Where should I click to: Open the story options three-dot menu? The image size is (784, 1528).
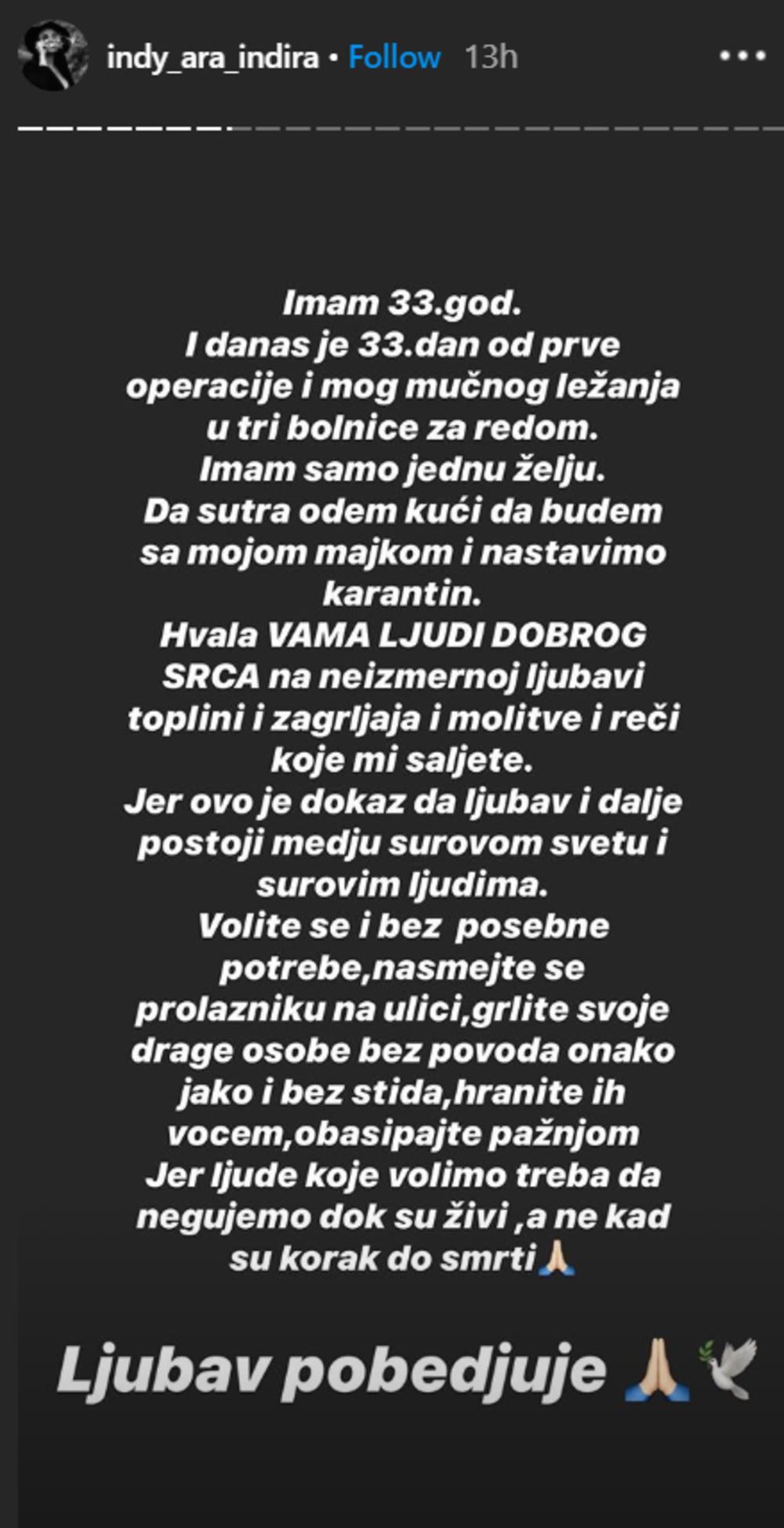[742, 56]
